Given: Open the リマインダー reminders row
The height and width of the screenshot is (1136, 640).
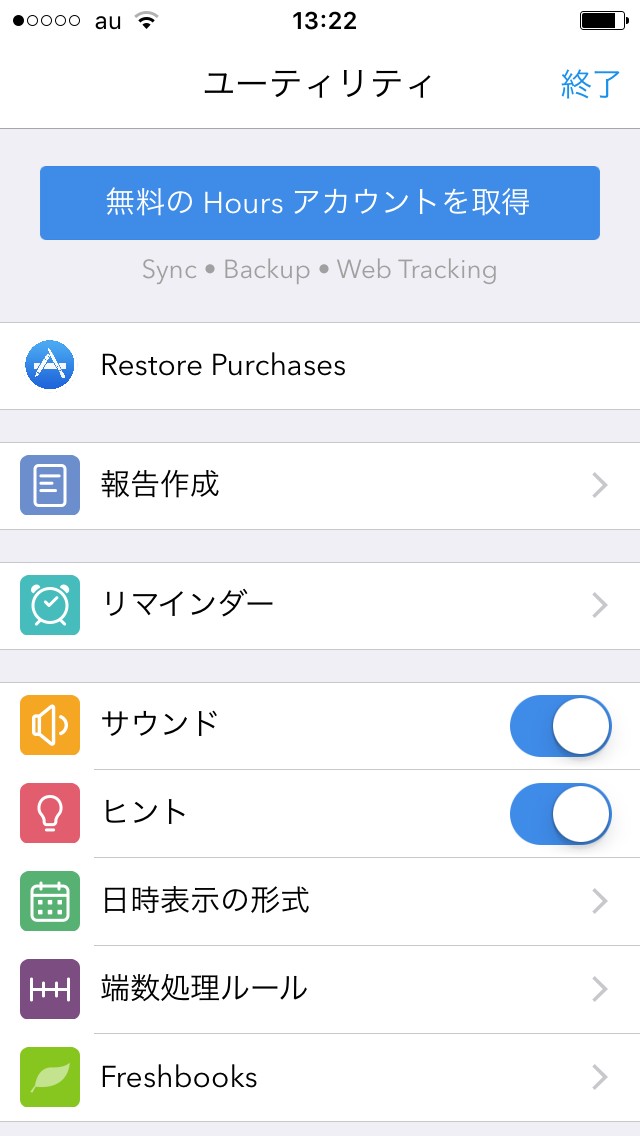Looking at the screenshot, I should [320, 605].
